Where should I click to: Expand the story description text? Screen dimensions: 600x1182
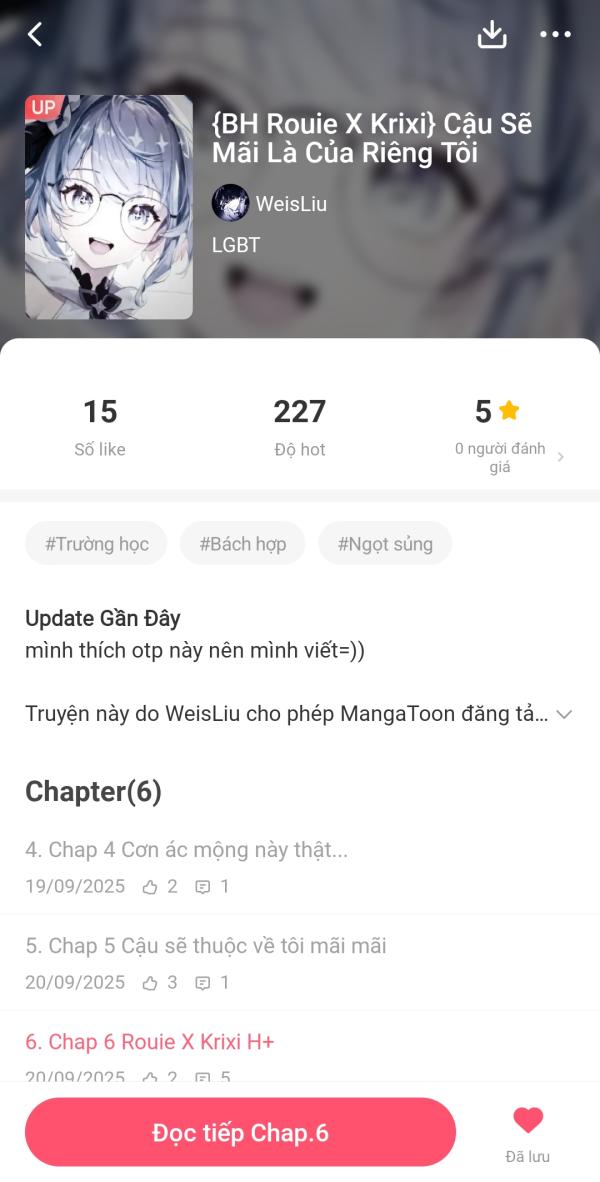pyautogui.click(x=564, y=714)
